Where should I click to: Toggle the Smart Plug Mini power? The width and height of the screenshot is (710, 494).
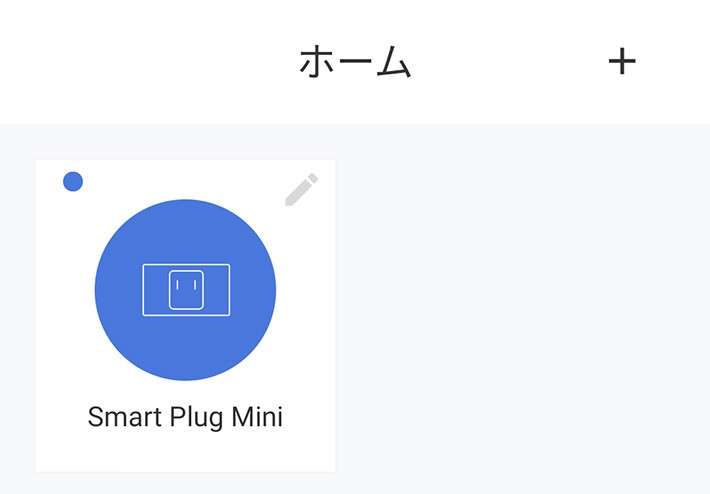185,290
